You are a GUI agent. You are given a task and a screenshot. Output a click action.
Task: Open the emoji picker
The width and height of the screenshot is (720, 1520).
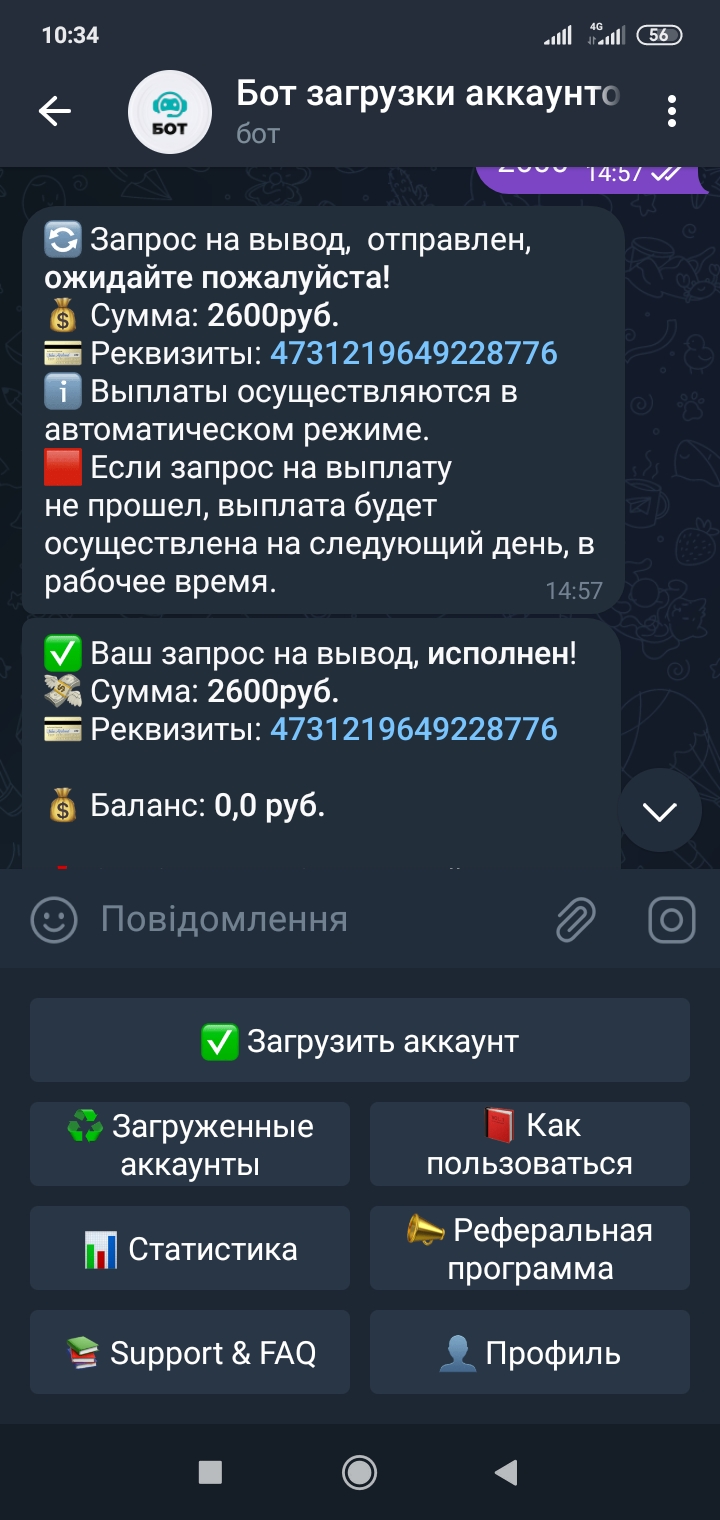point(54,919)
